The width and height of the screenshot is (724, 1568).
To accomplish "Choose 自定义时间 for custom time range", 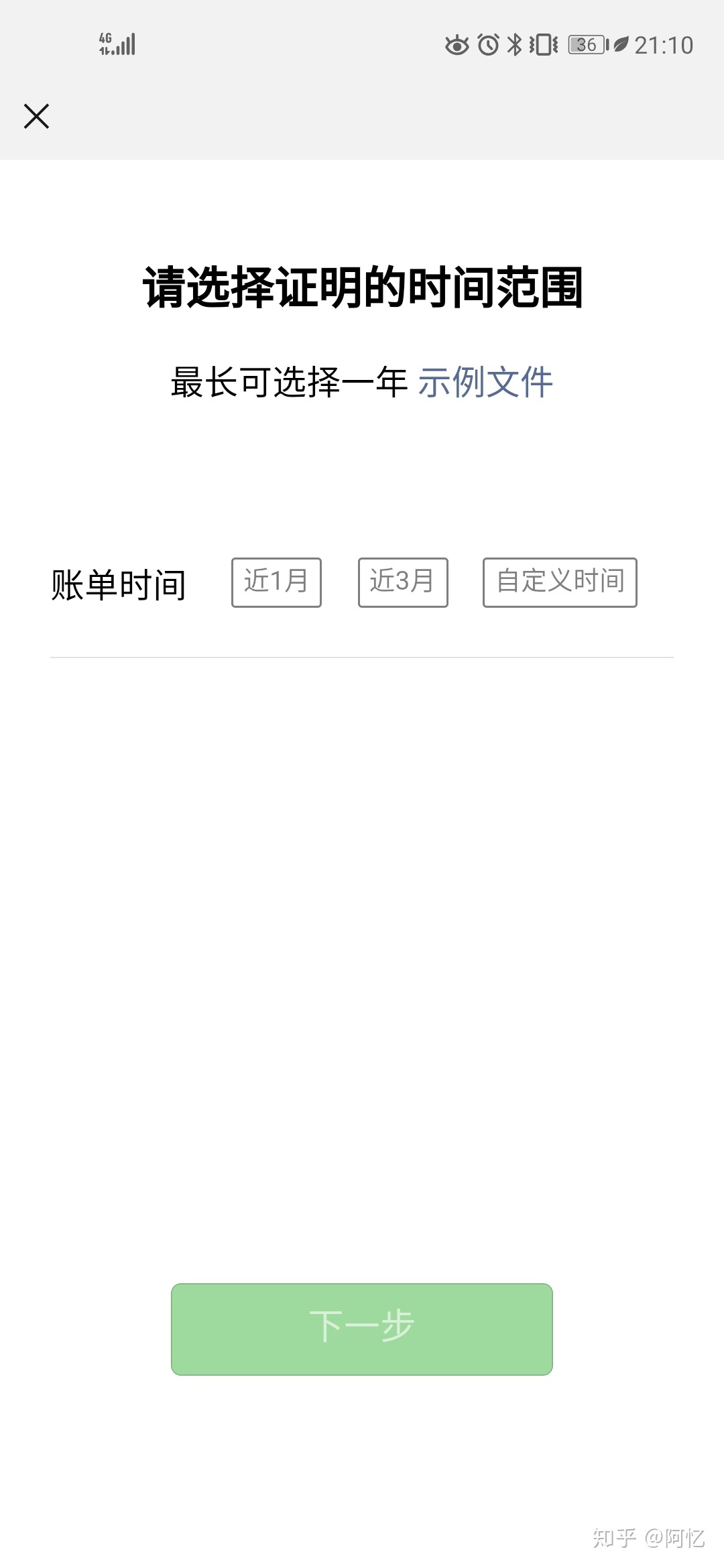I will (x=560, y=582).
